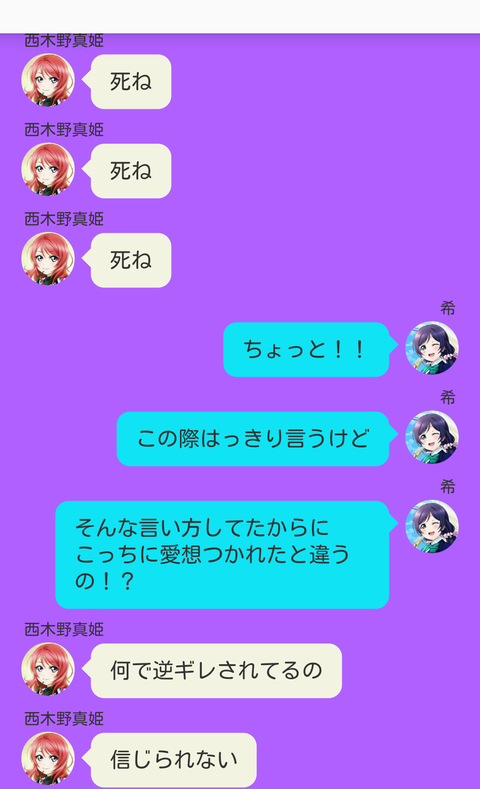The width and height of the screenshot is (480, 789).
Task: Tap 西木野真姫's avatar beside 信じられない
Action: click(48, 758)
